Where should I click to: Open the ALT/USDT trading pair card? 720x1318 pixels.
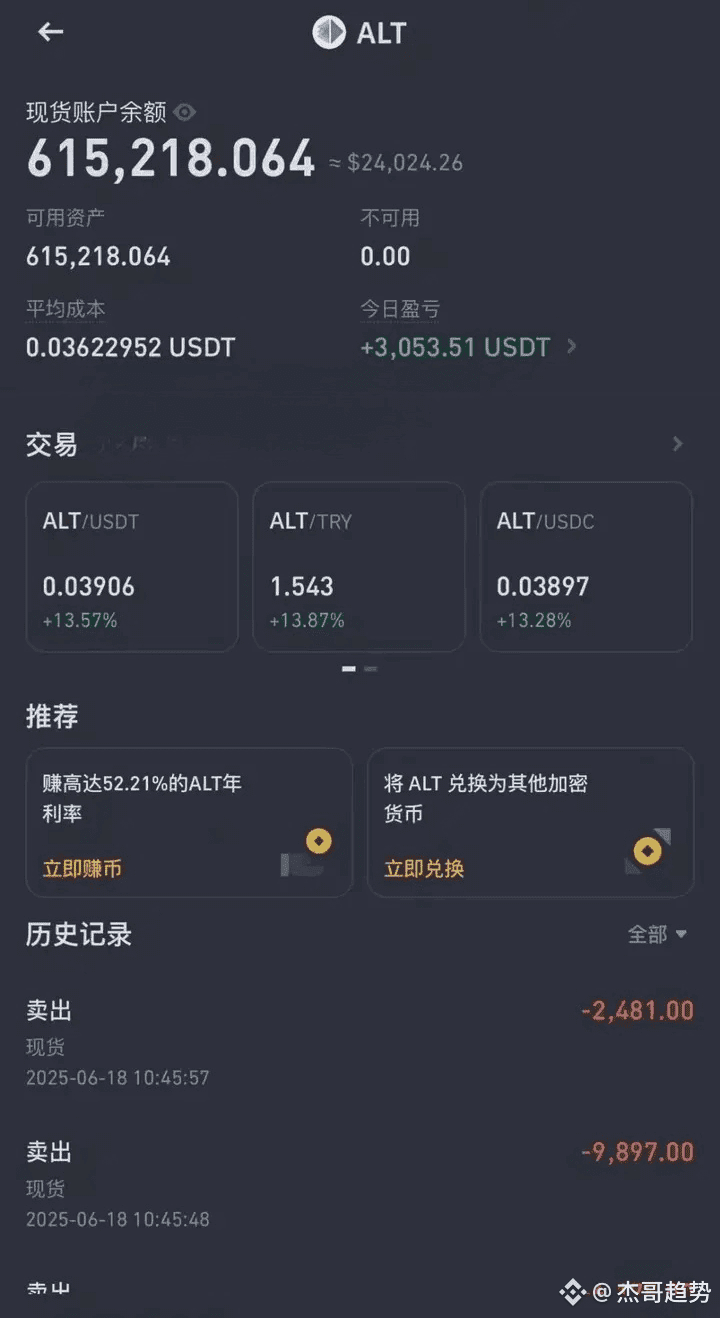pos(132,567)
